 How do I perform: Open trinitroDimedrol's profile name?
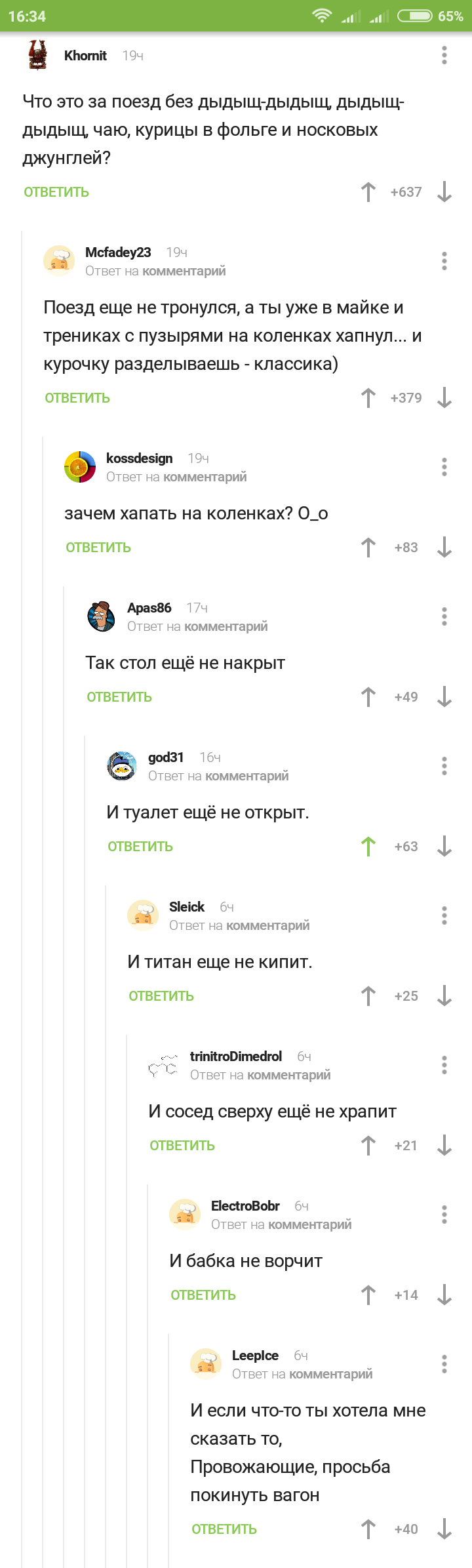tap(236, 1056)
